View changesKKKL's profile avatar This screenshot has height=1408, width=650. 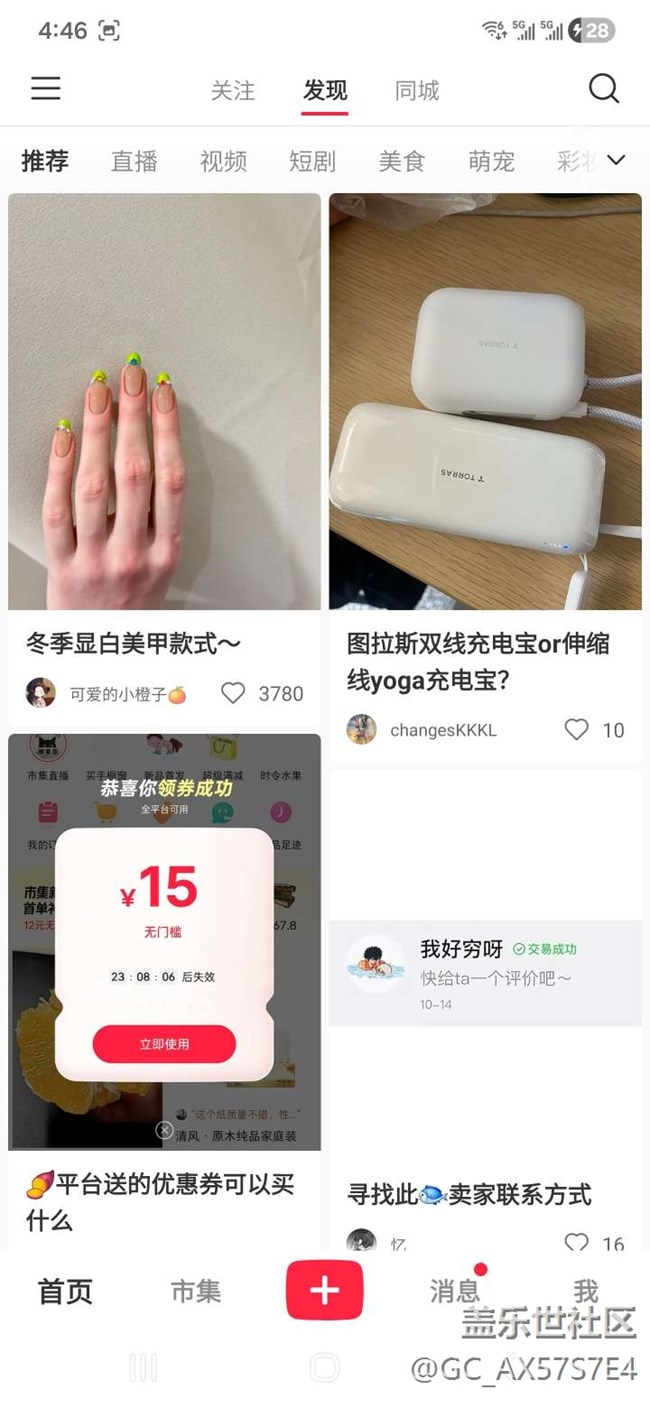tap(361, 729)
